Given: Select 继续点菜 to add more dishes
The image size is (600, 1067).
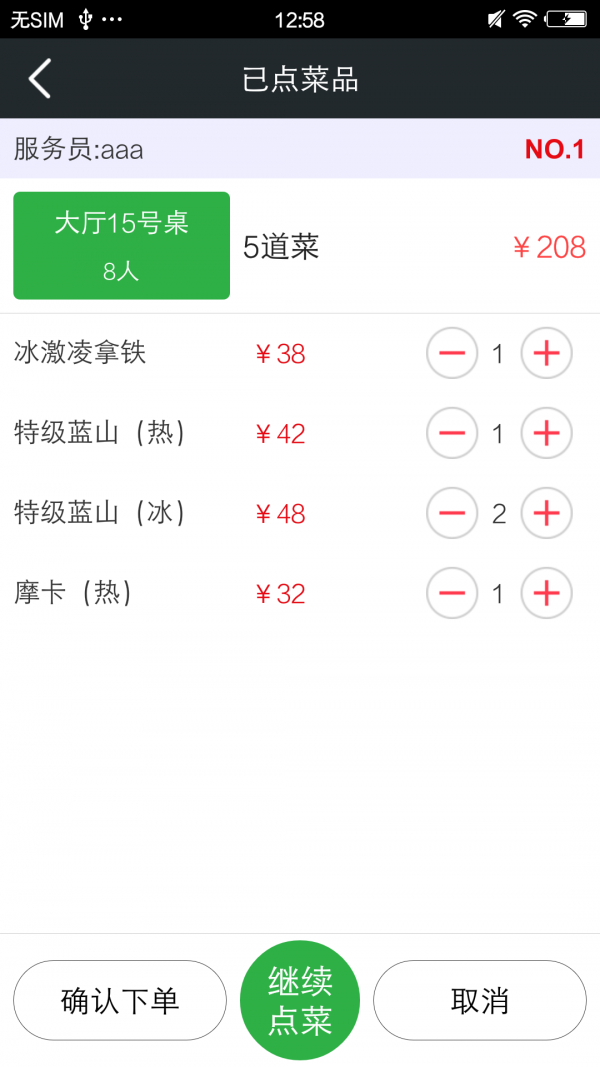Looking at the screenshot, I should [300, 1000].
